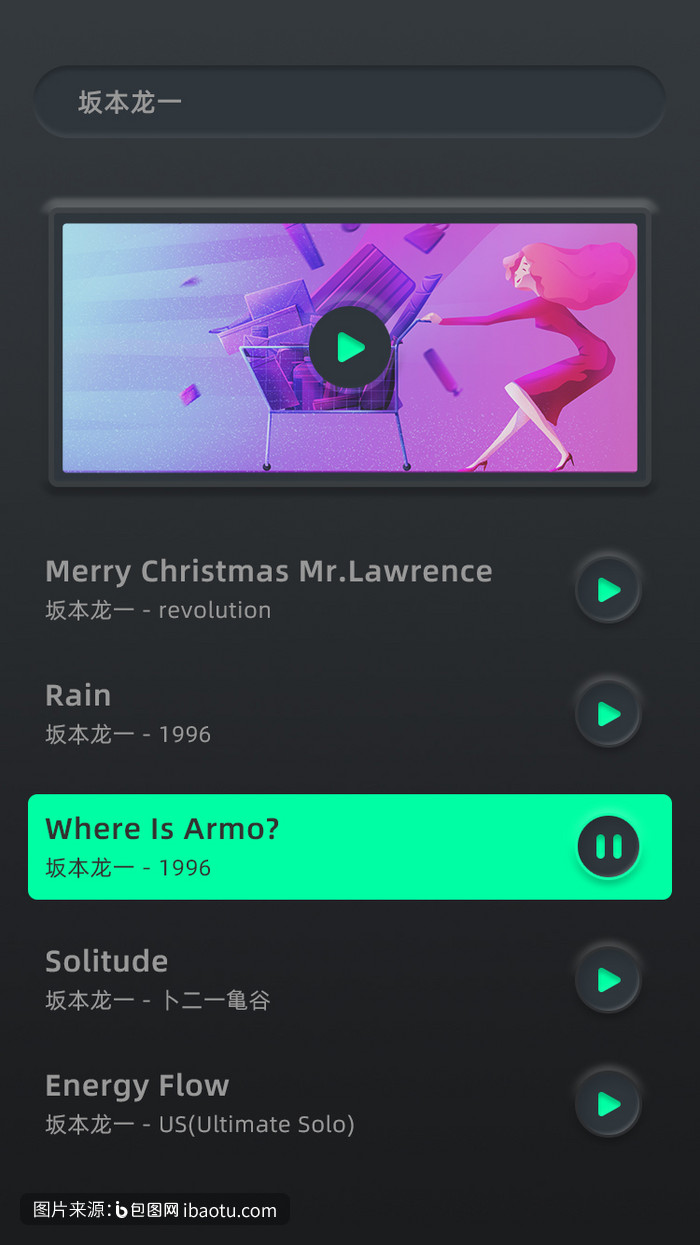This screenshot has height=1245, width=700.
Task: Open the Merry Christmas Mr.Lawrence row
Action: pos(268,588)
